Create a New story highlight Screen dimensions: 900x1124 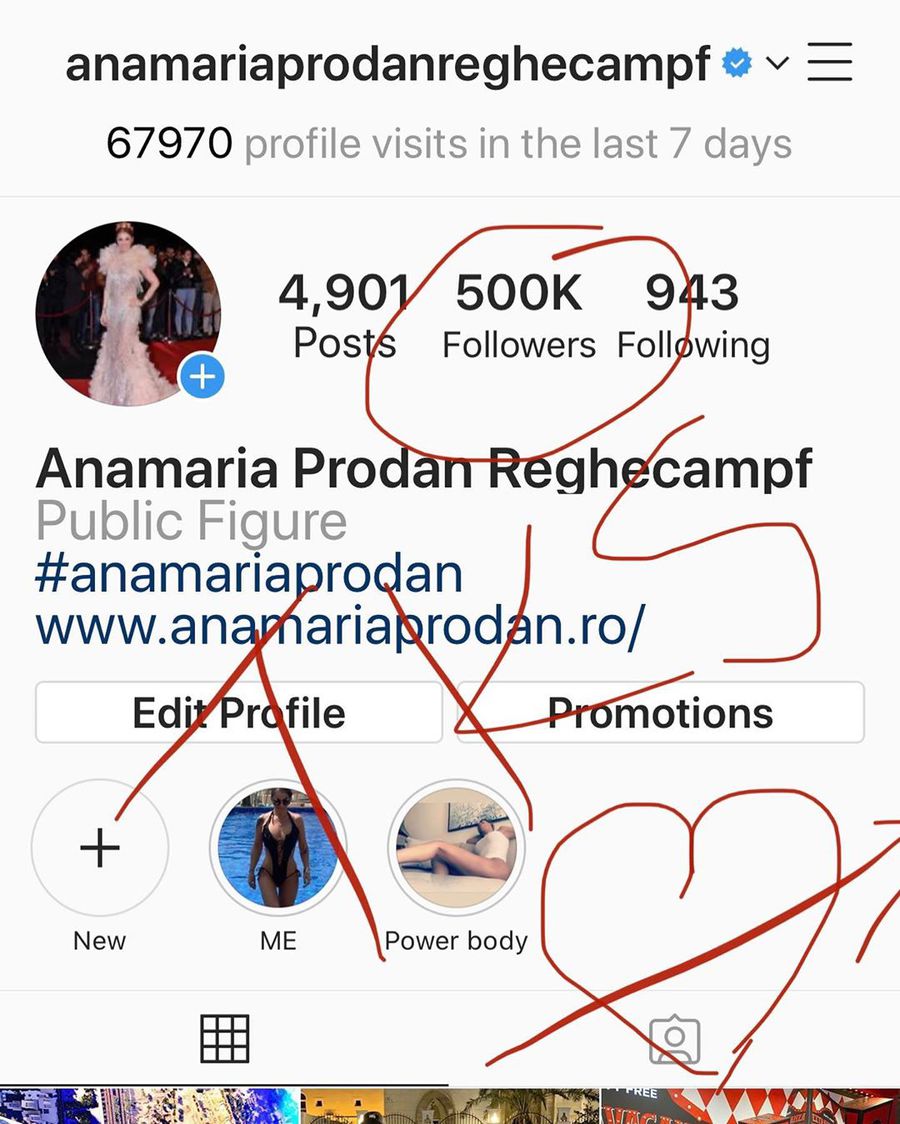pyautogui.click(x=100, y=848)
